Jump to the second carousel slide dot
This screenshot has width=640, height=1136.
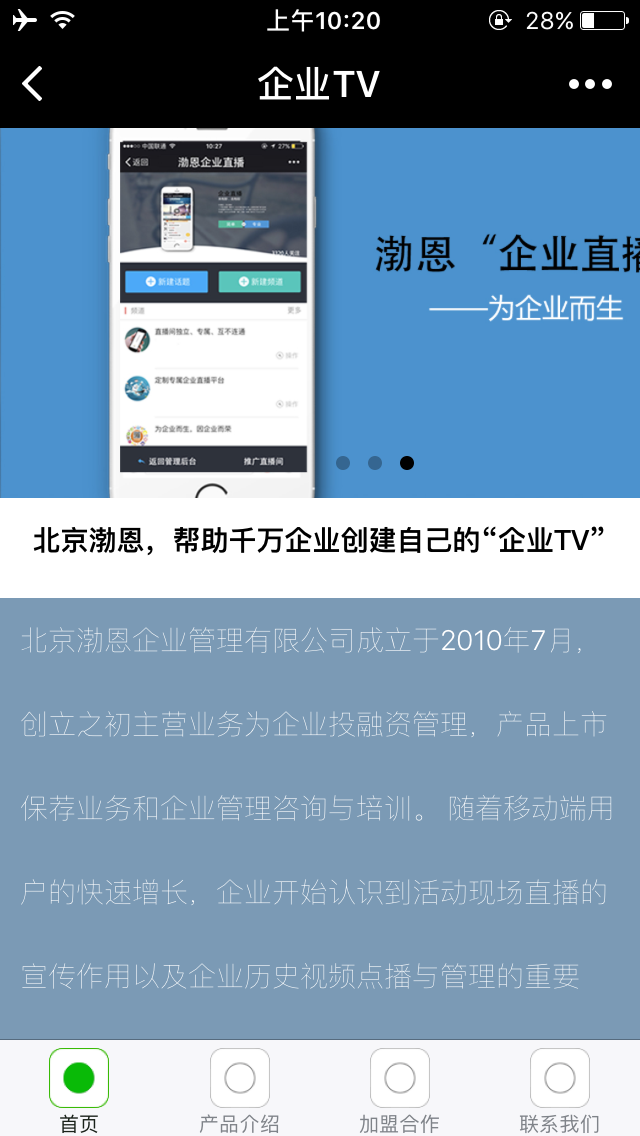tap(375, 463)
